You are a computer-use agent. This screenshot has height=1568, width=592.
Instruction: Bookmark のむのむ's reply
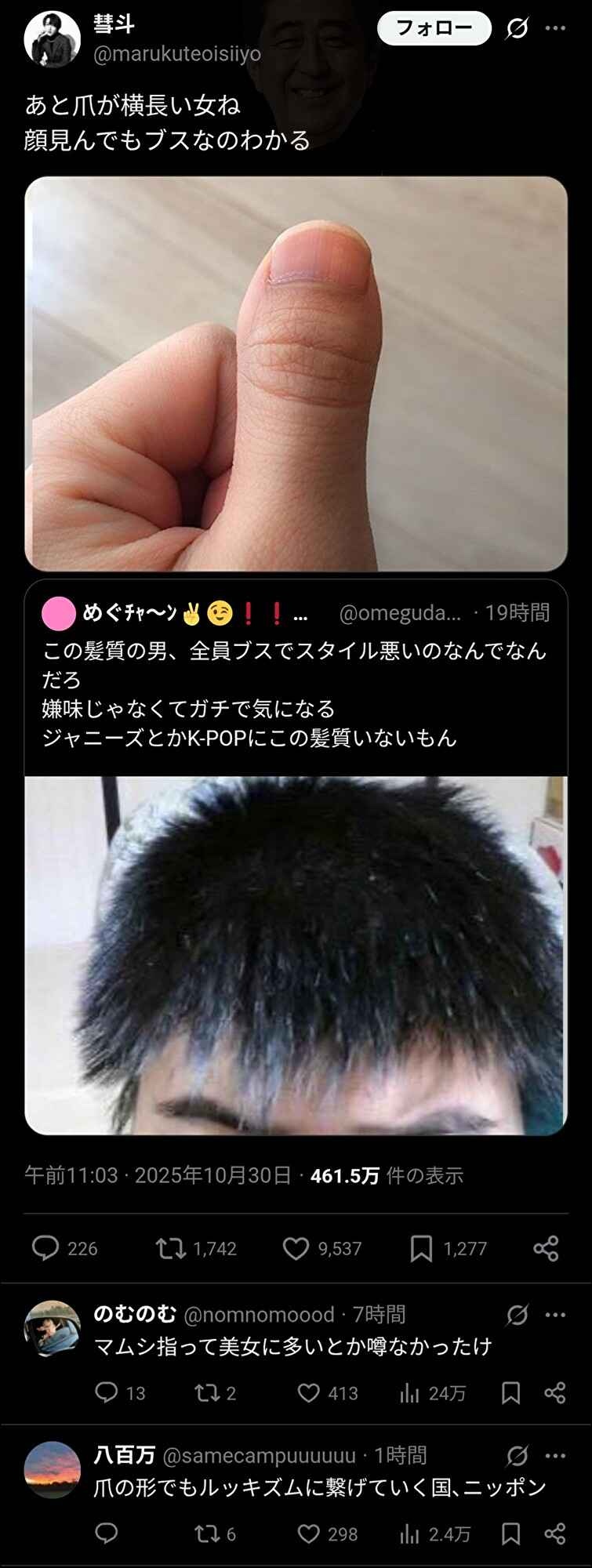coord(510,1392)
